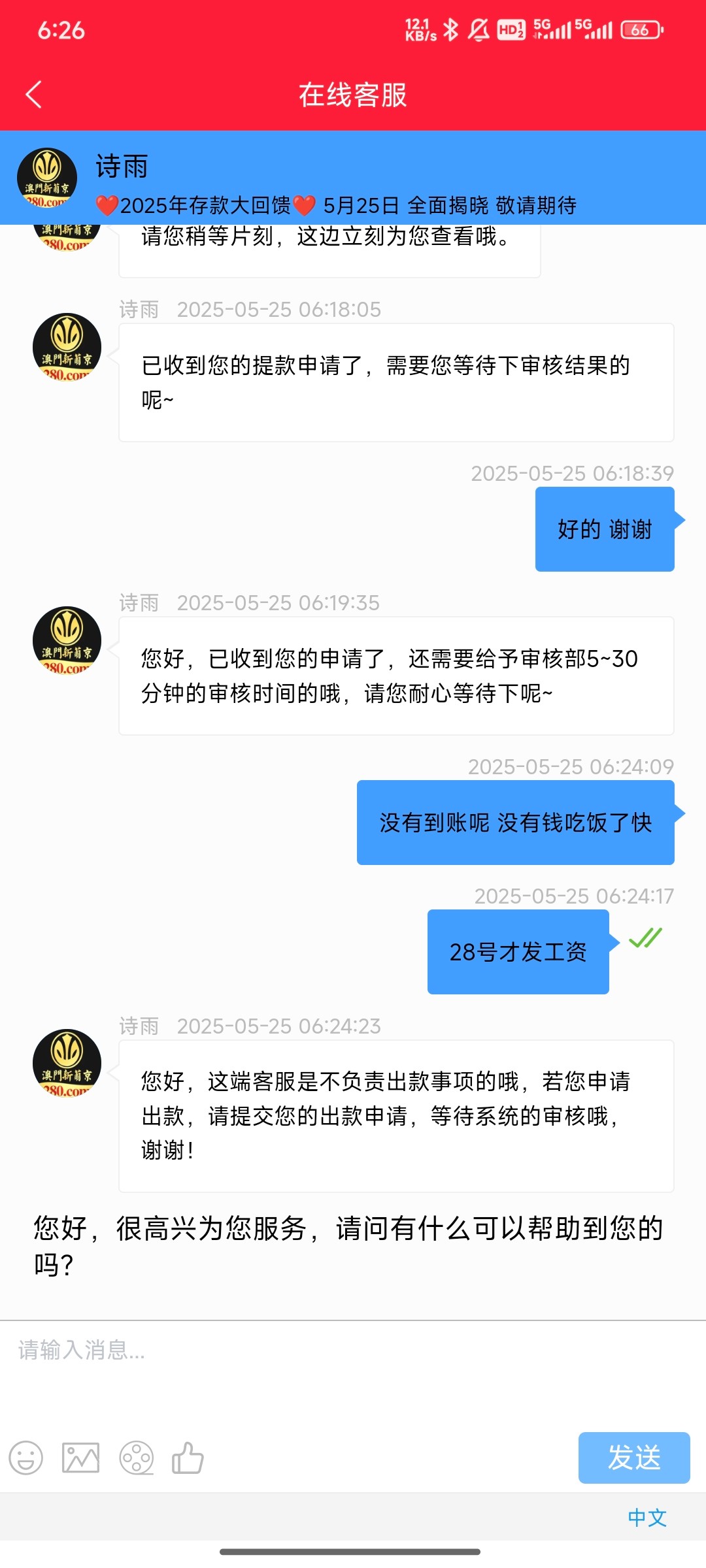Rate the service with the thumbs-up icon
The height and width of the screenshot is (1568, 706).
[188, 1458]
